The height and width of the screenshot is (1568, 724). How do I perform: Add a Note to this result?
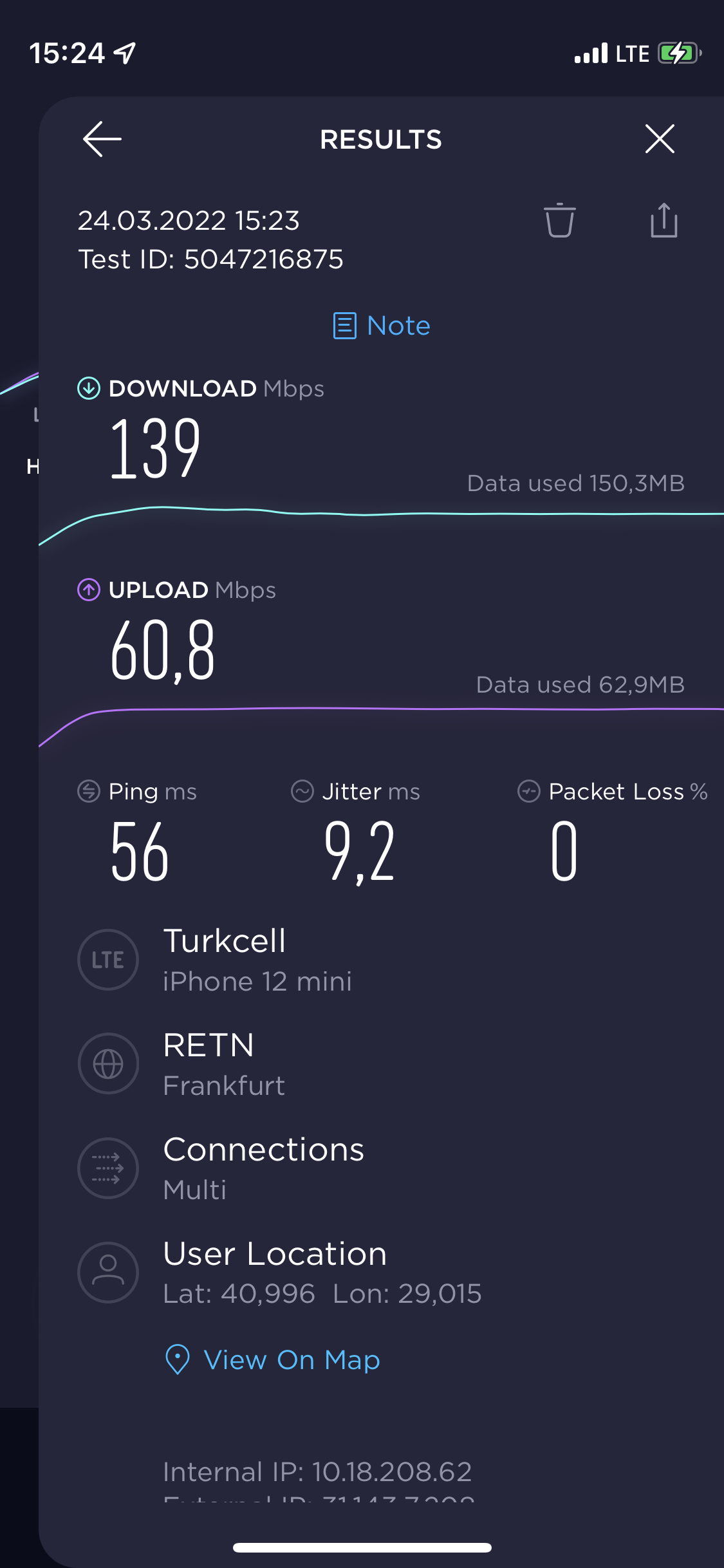(x=382, y=326)
